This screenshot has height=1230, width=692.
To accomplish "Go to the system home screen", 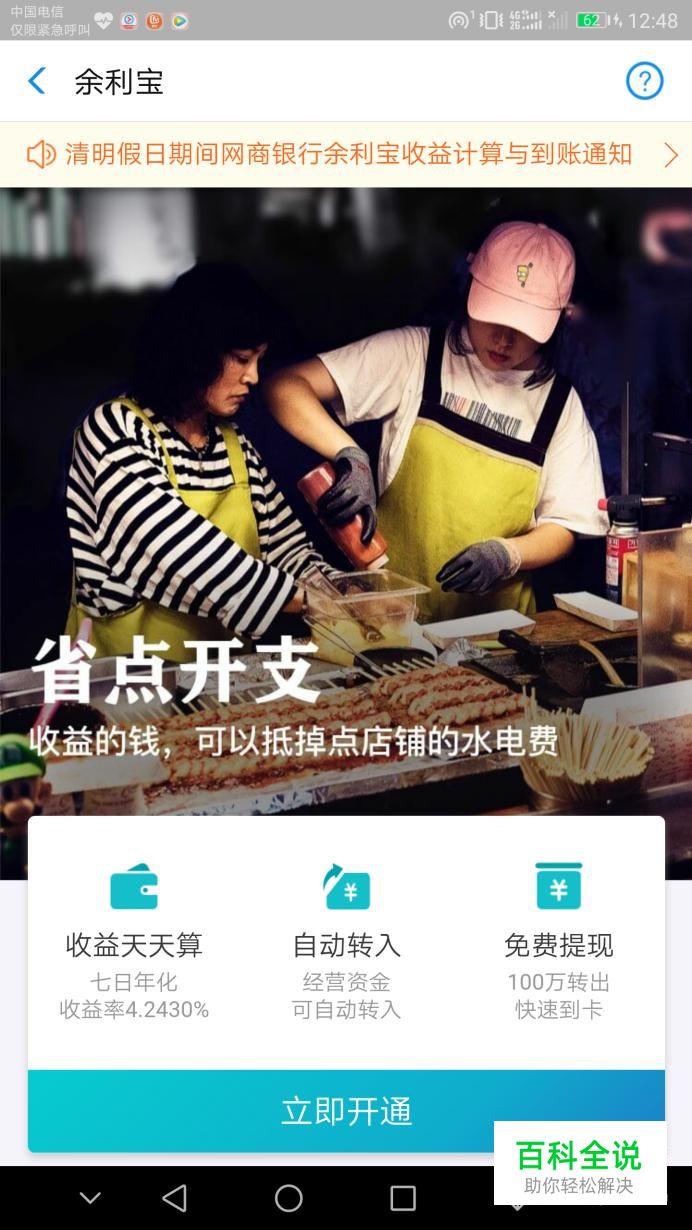I will coord(289,1197).
